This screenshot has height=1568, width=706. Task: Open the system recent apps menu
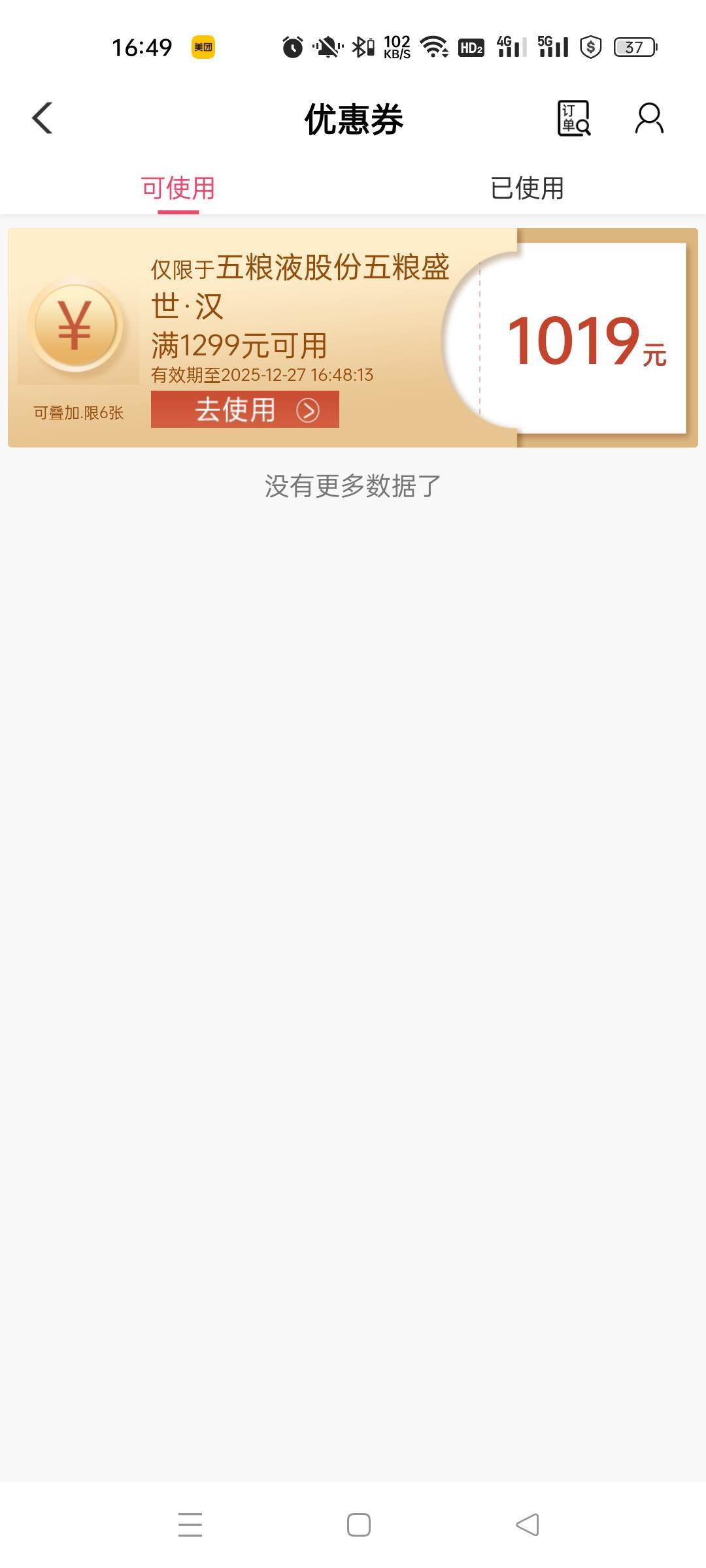[190, 1525]
